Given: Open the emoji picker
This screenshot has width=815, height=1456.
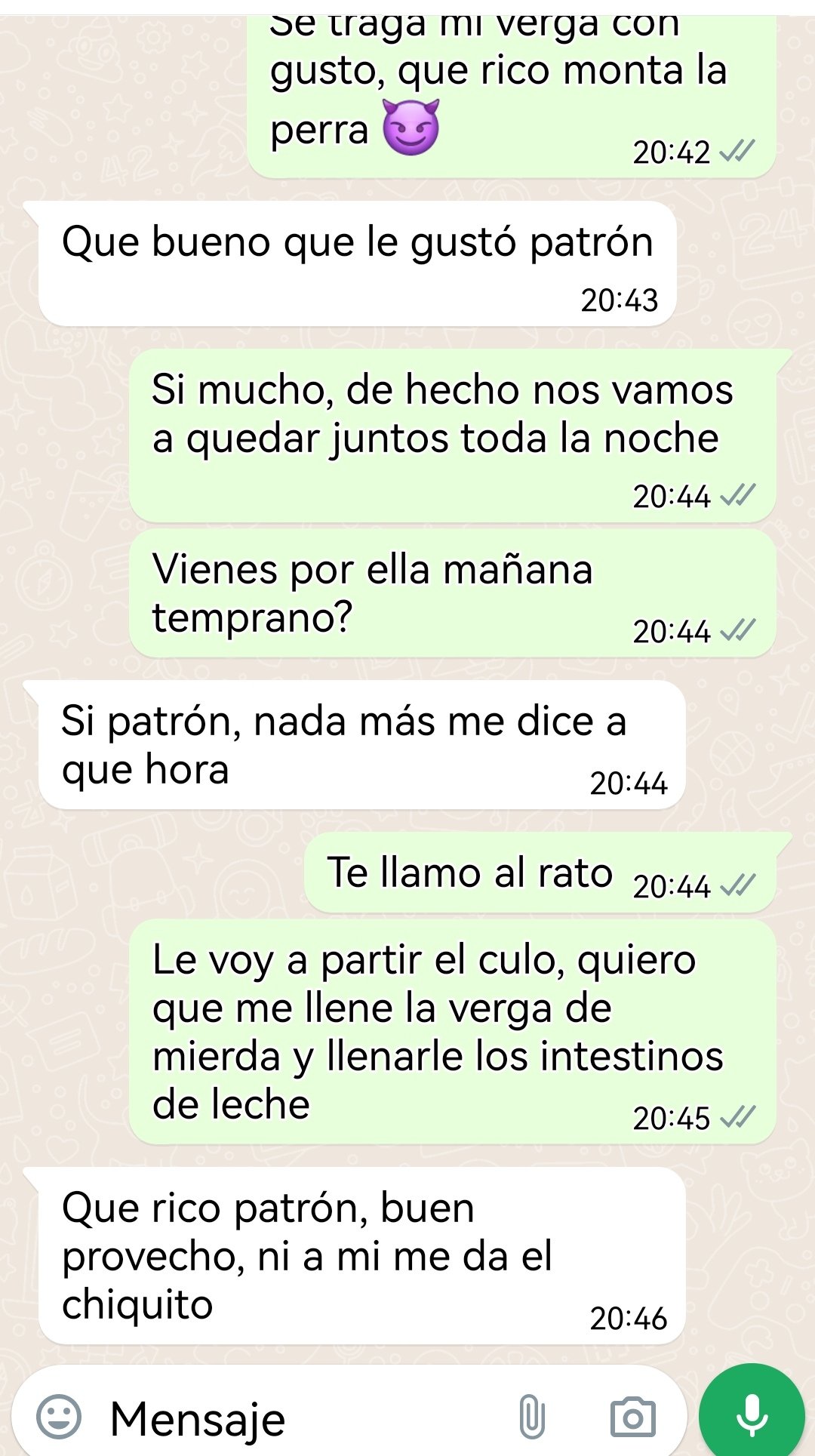Looking at the screenshot, I should click(59, 1417).
